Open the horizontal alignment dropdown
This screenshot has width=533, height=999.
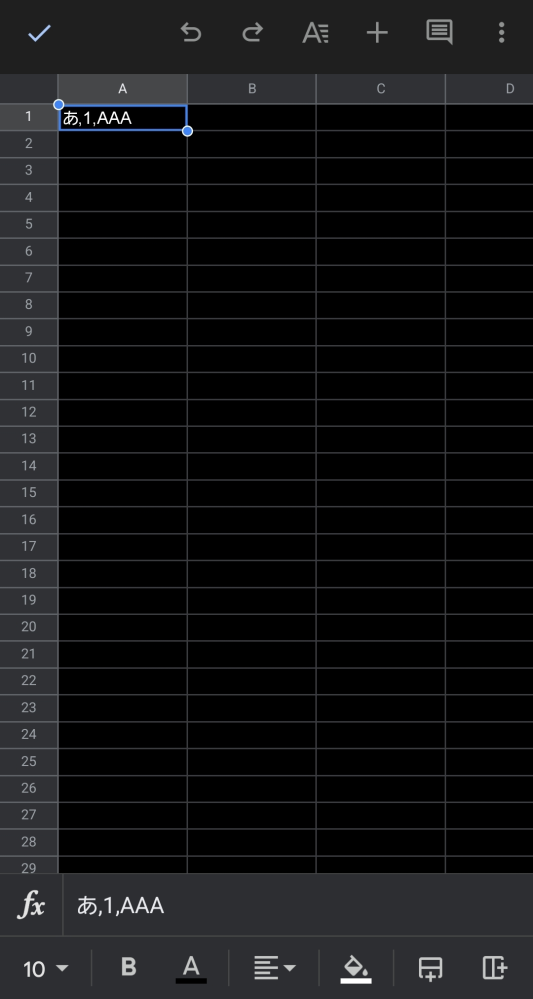click(x=274, y=968)
